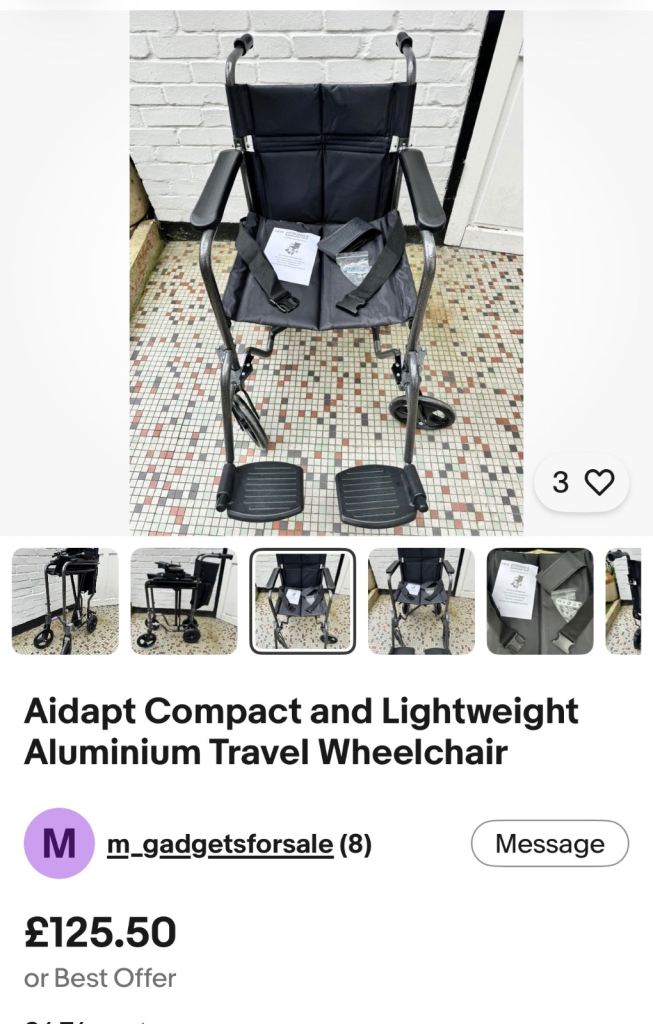This screenshot has width=653, height=1024.
Task: Message the seller m_gadgetsforsale
Action: pos(550,843)
